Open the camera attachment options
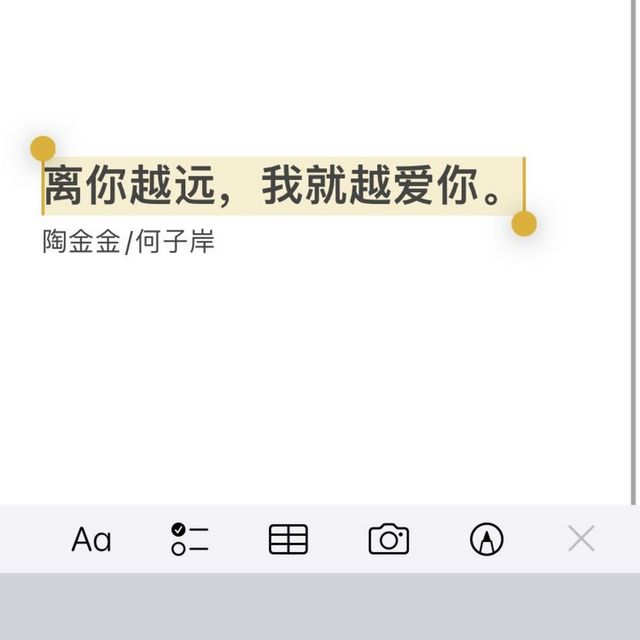The height and width of the screenshot is (640, 640). (x=388, y=540)
